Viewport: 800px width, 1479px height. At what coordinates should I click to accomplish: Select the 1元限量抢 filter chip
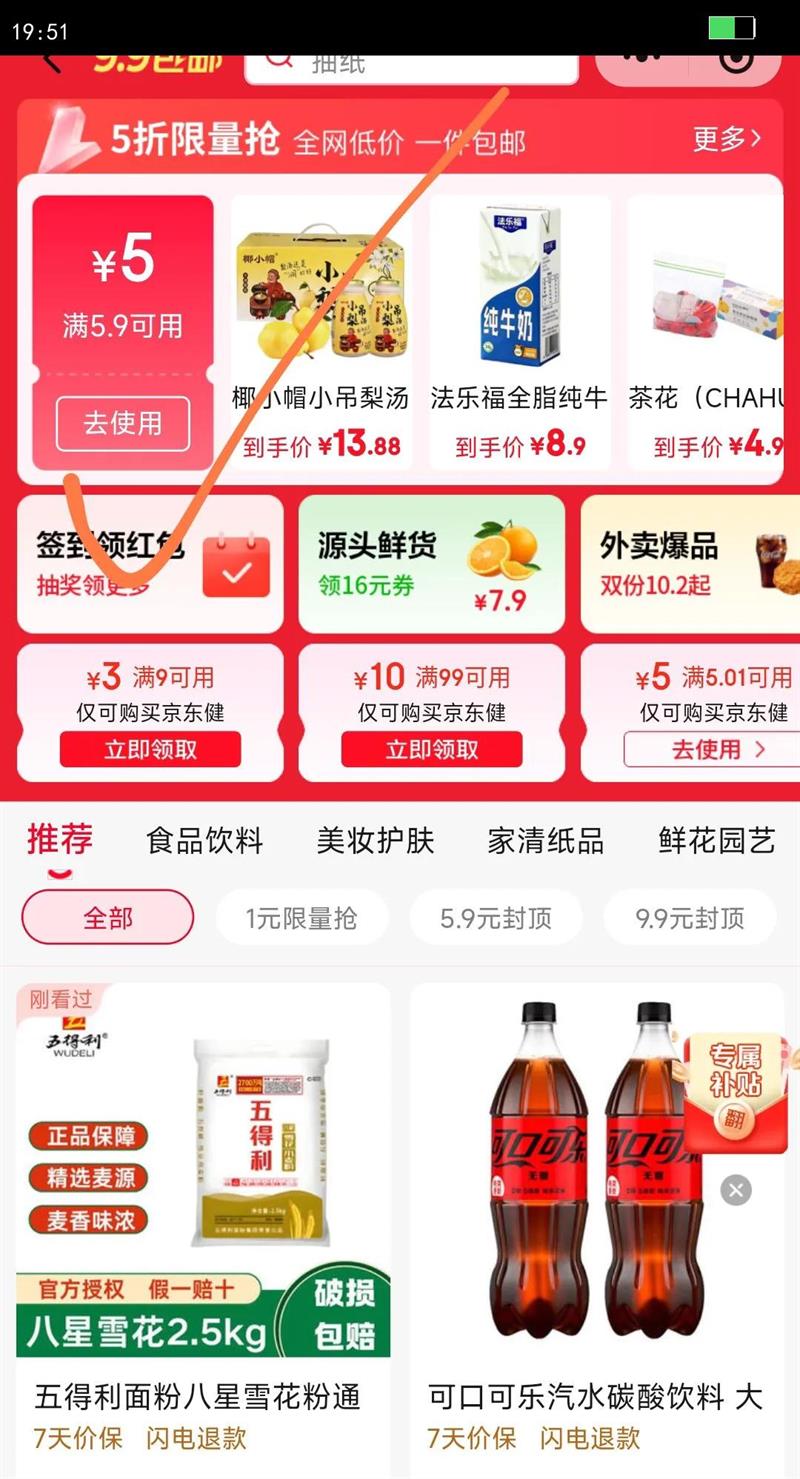(301, 916)
